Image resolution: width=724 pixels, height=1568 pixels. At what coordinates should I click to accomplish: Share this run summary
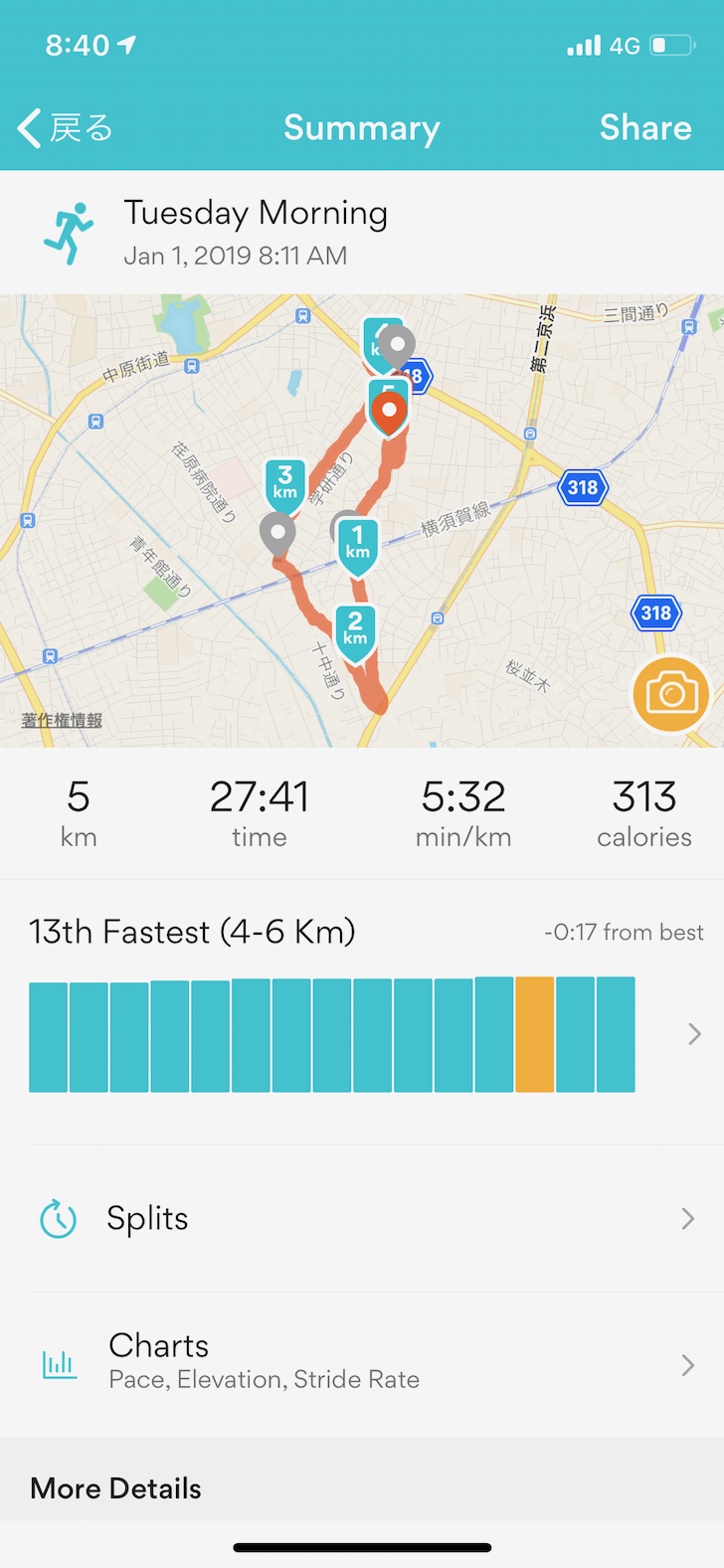644,128
